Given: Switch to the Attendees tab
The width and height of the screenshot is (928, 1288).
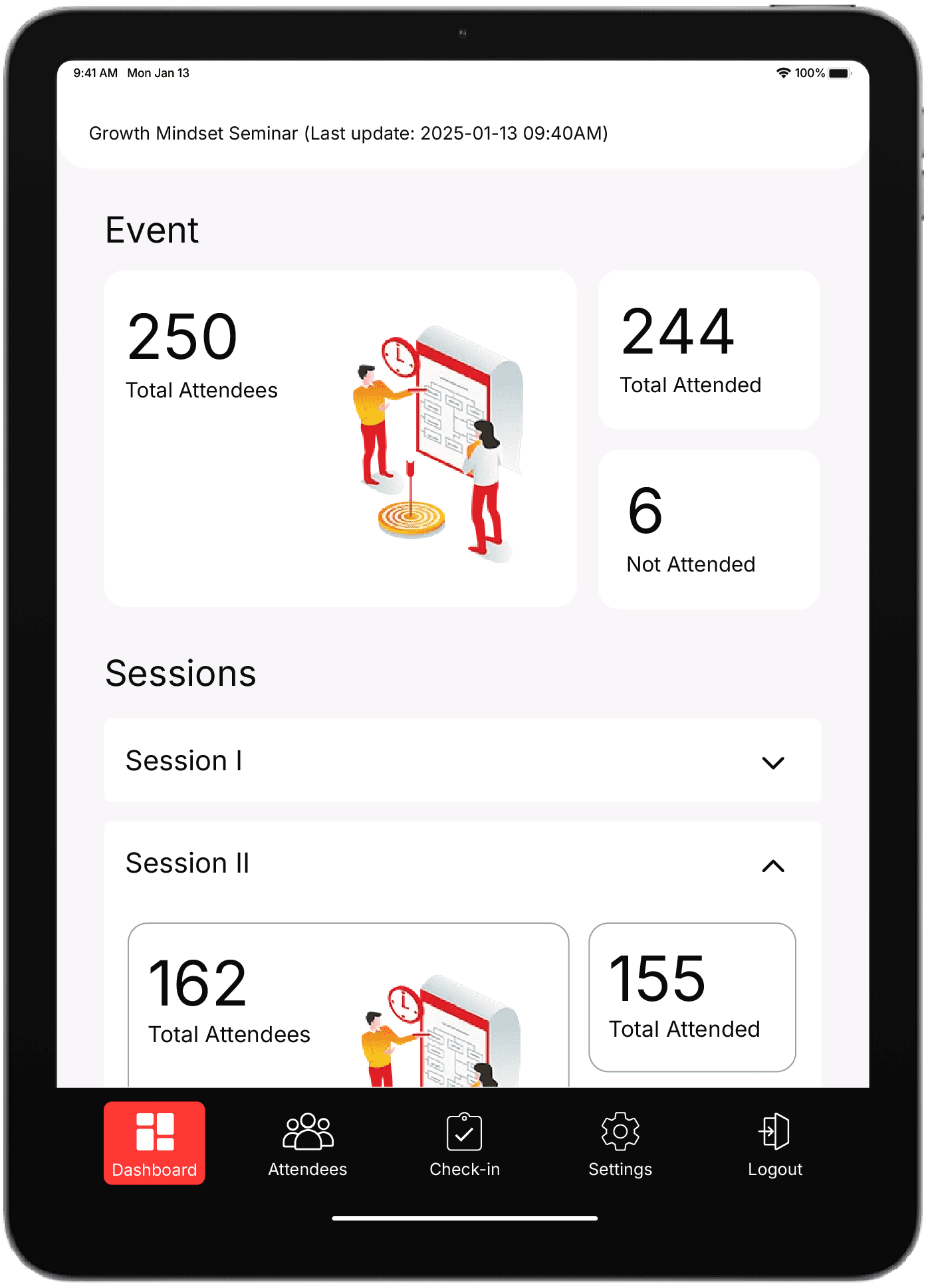Looking at the screenshot, I should [x=308, y=1144].
